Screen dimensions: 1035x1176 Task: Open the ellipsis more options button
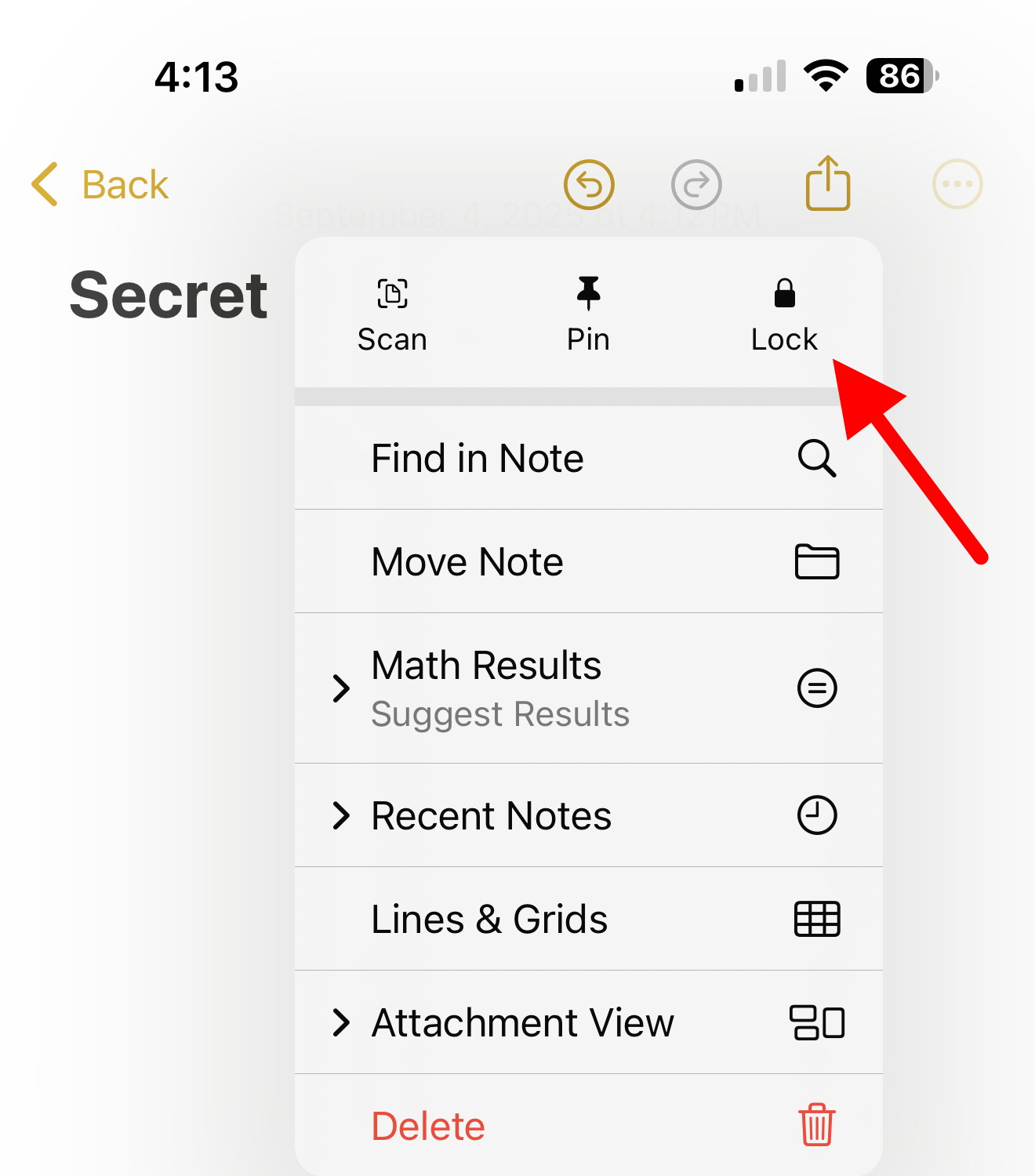coord(957,183)
